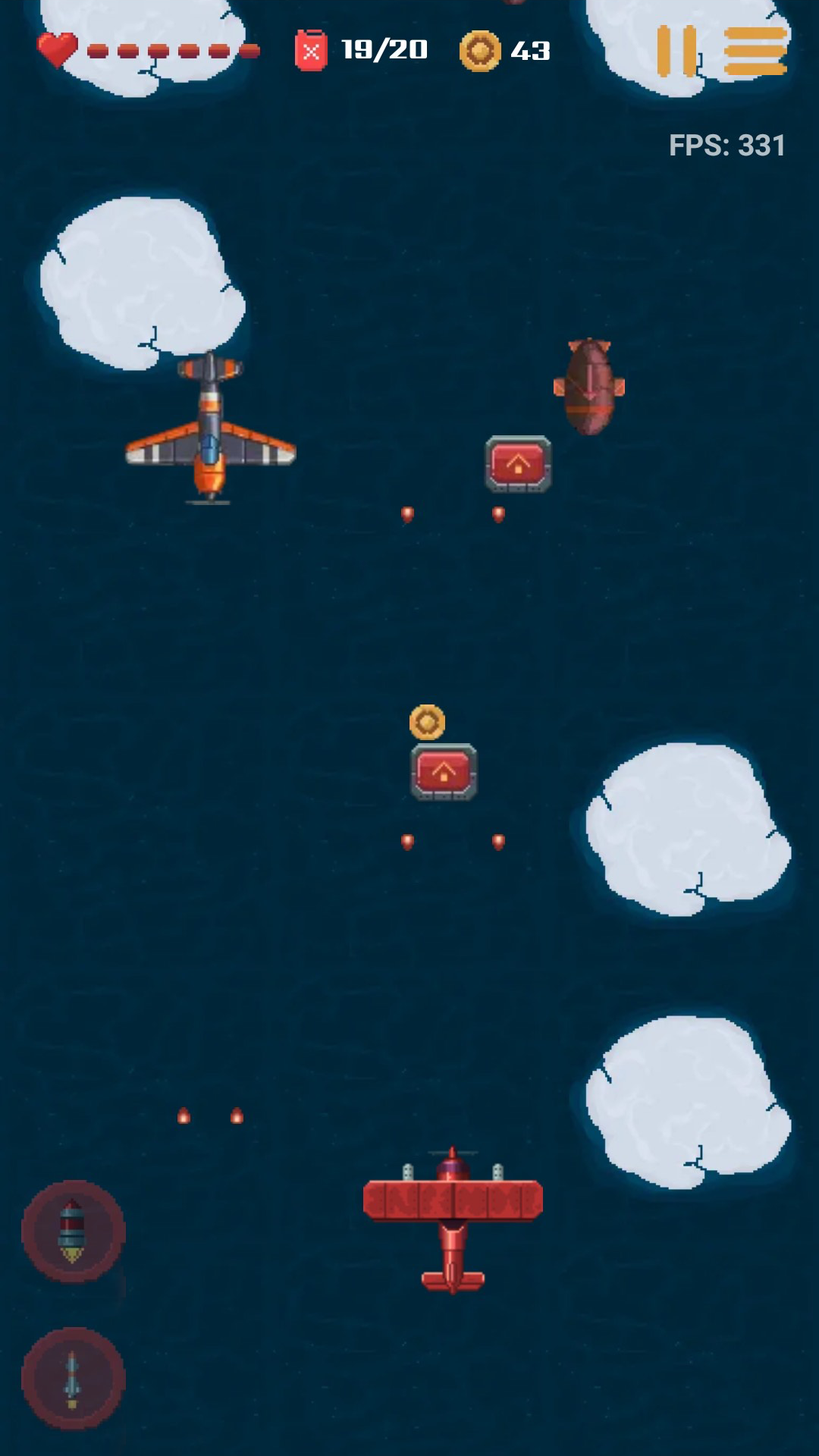Pause the game
Screen dimensions: 819x1456
click(x=676, y=52)
